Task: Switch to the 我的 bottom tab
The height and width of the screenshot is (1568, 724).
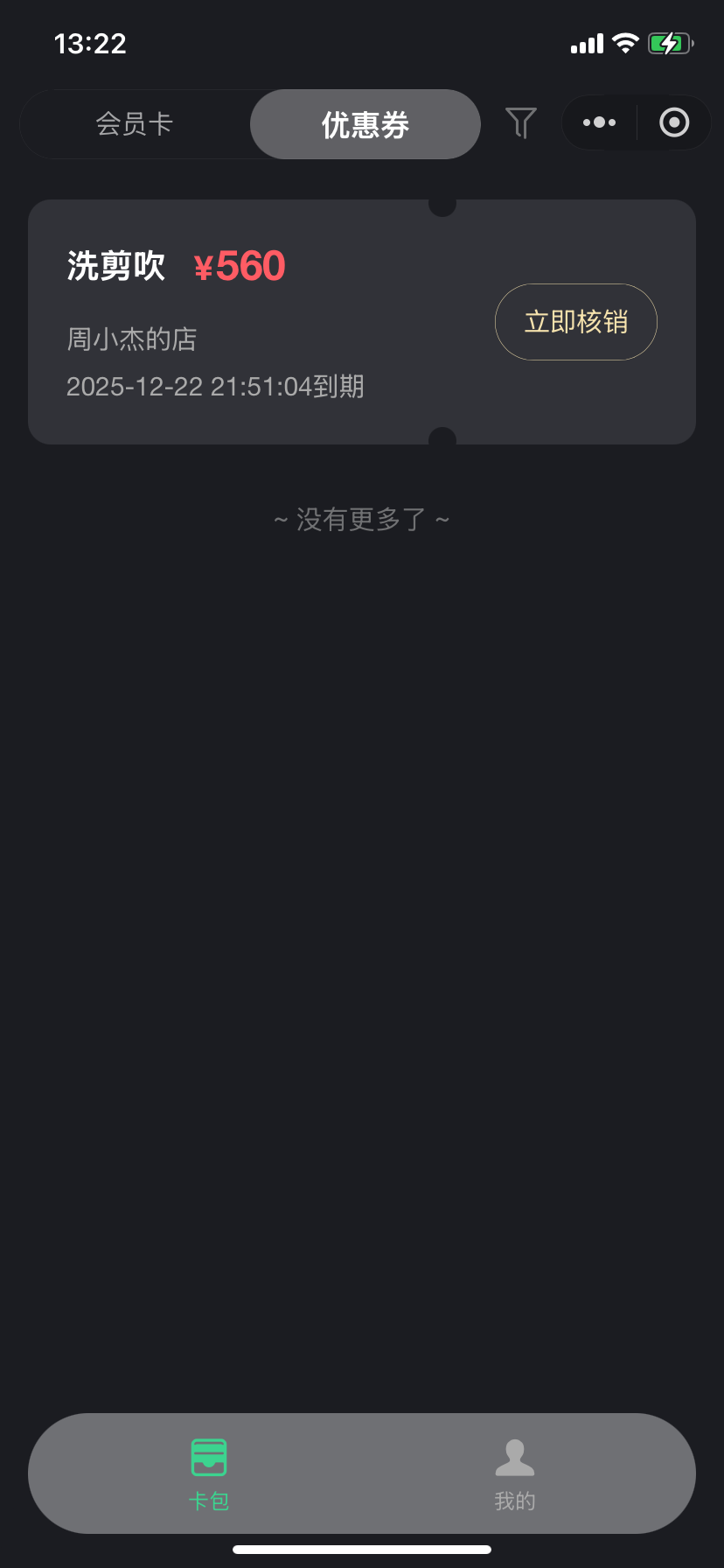Action: click(x=515, y=1474)
